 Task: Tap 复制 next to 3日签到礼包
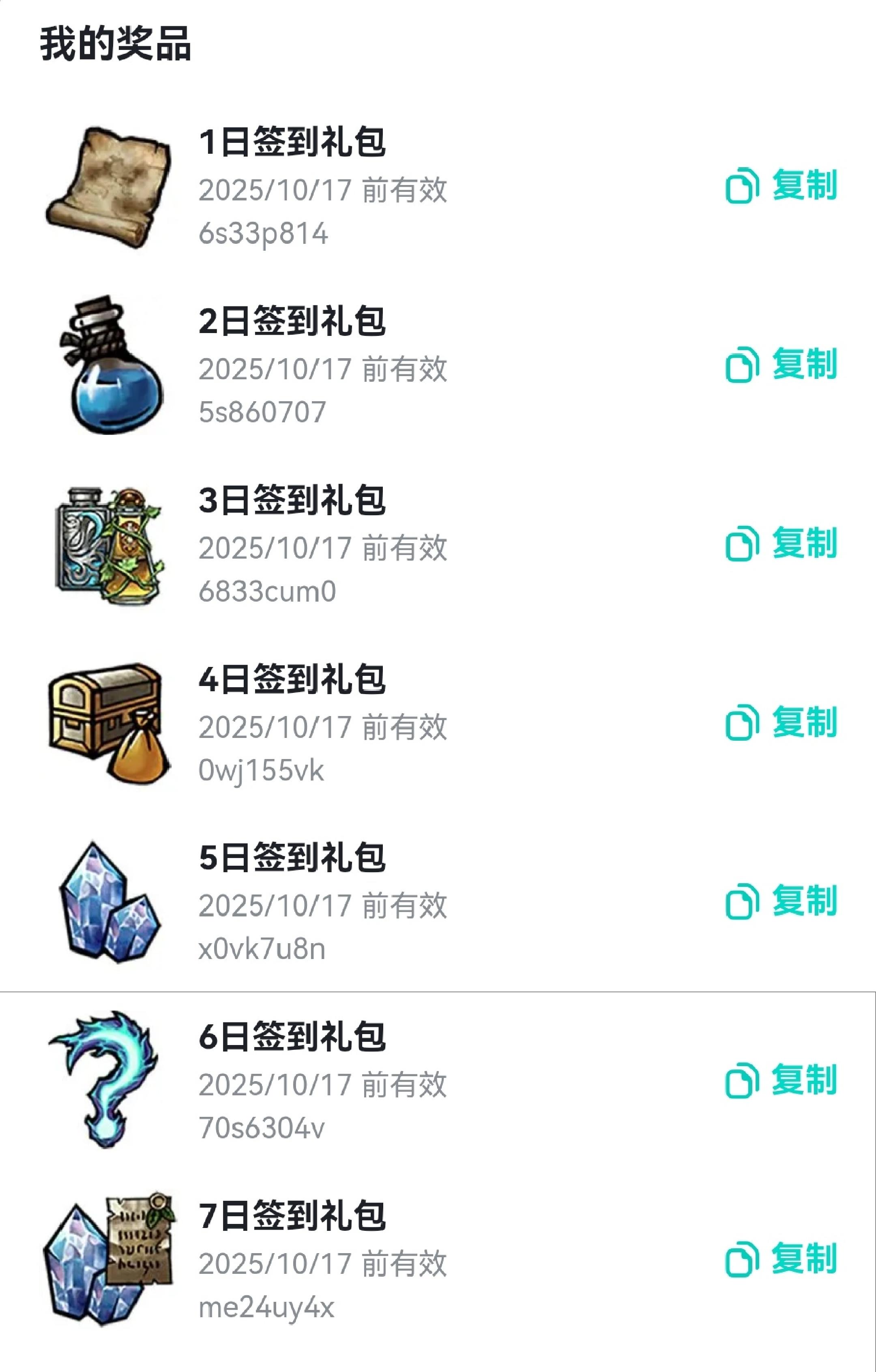[x=781, y=543]
